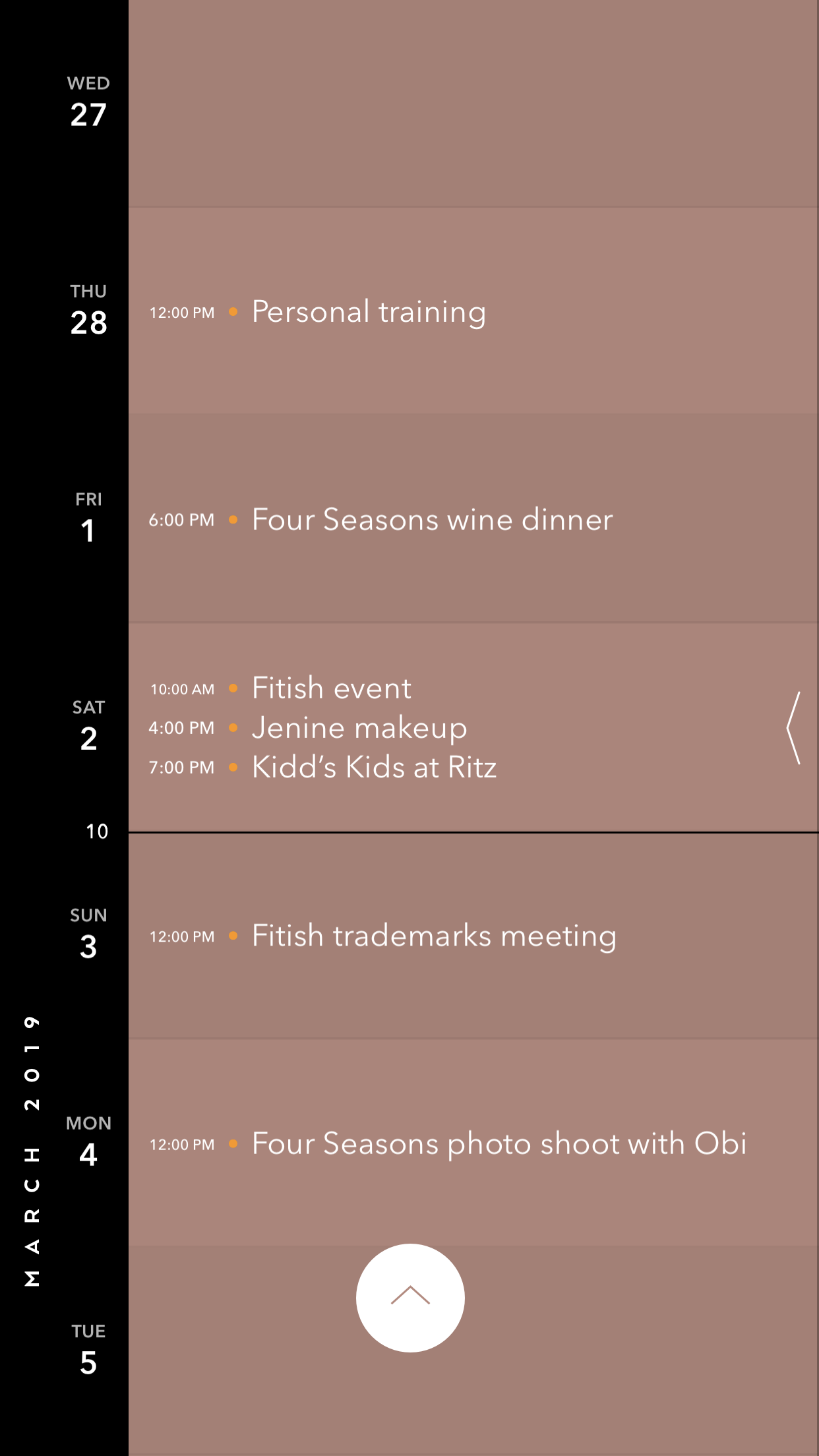Open Fitish trademarks meeting event

click(434, 936)
